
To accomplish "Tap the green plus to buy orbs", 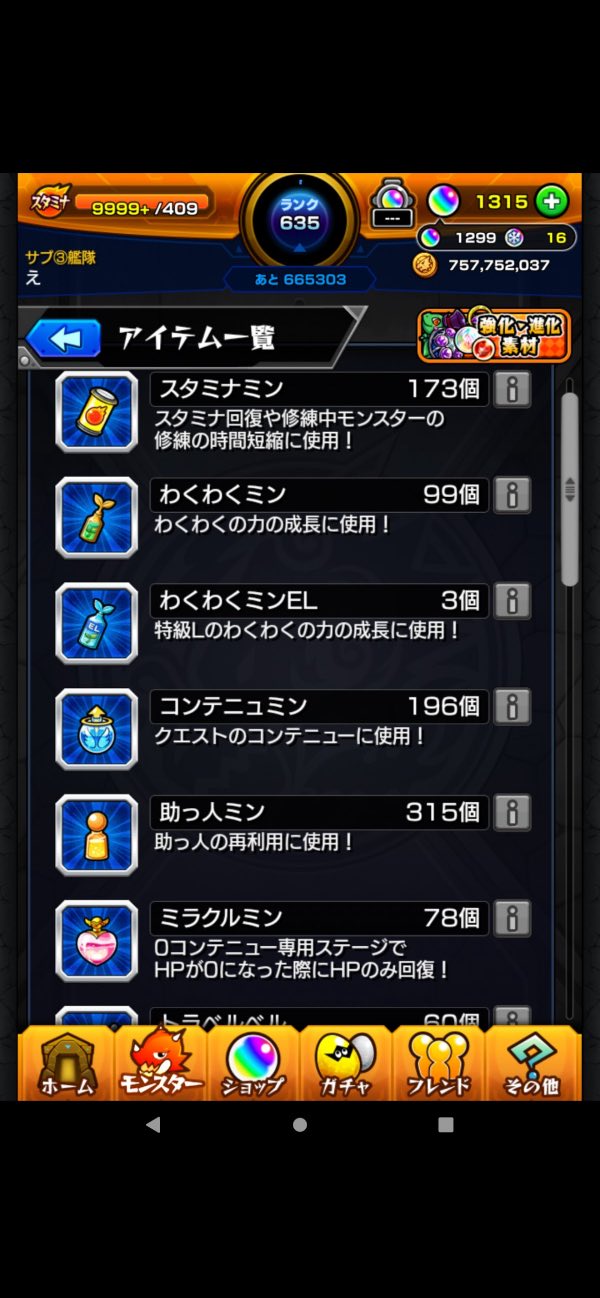I will (x=551, y=201).
